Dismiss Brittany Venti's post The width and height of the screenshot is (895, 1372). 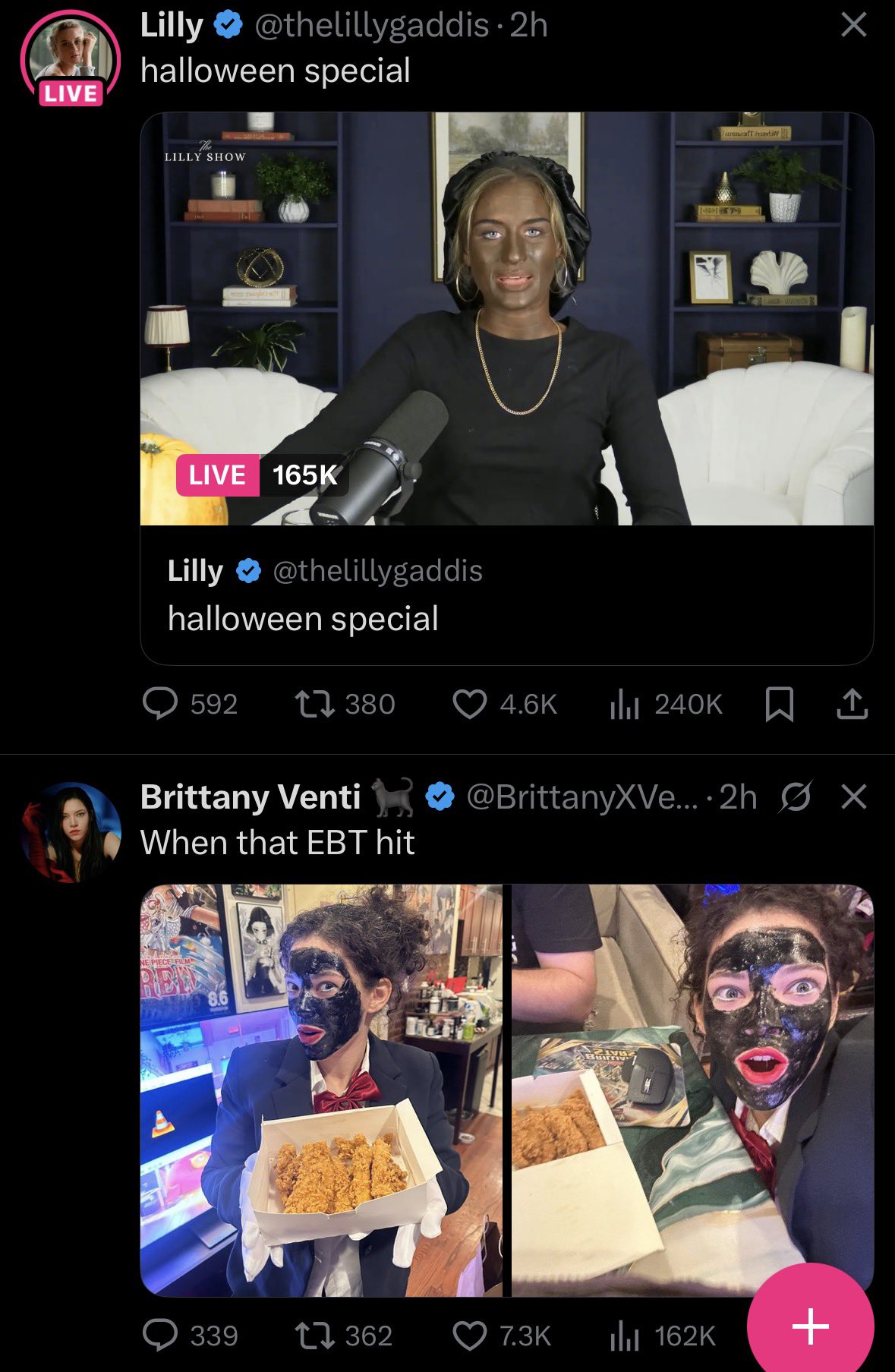click(x=853, y=797)
